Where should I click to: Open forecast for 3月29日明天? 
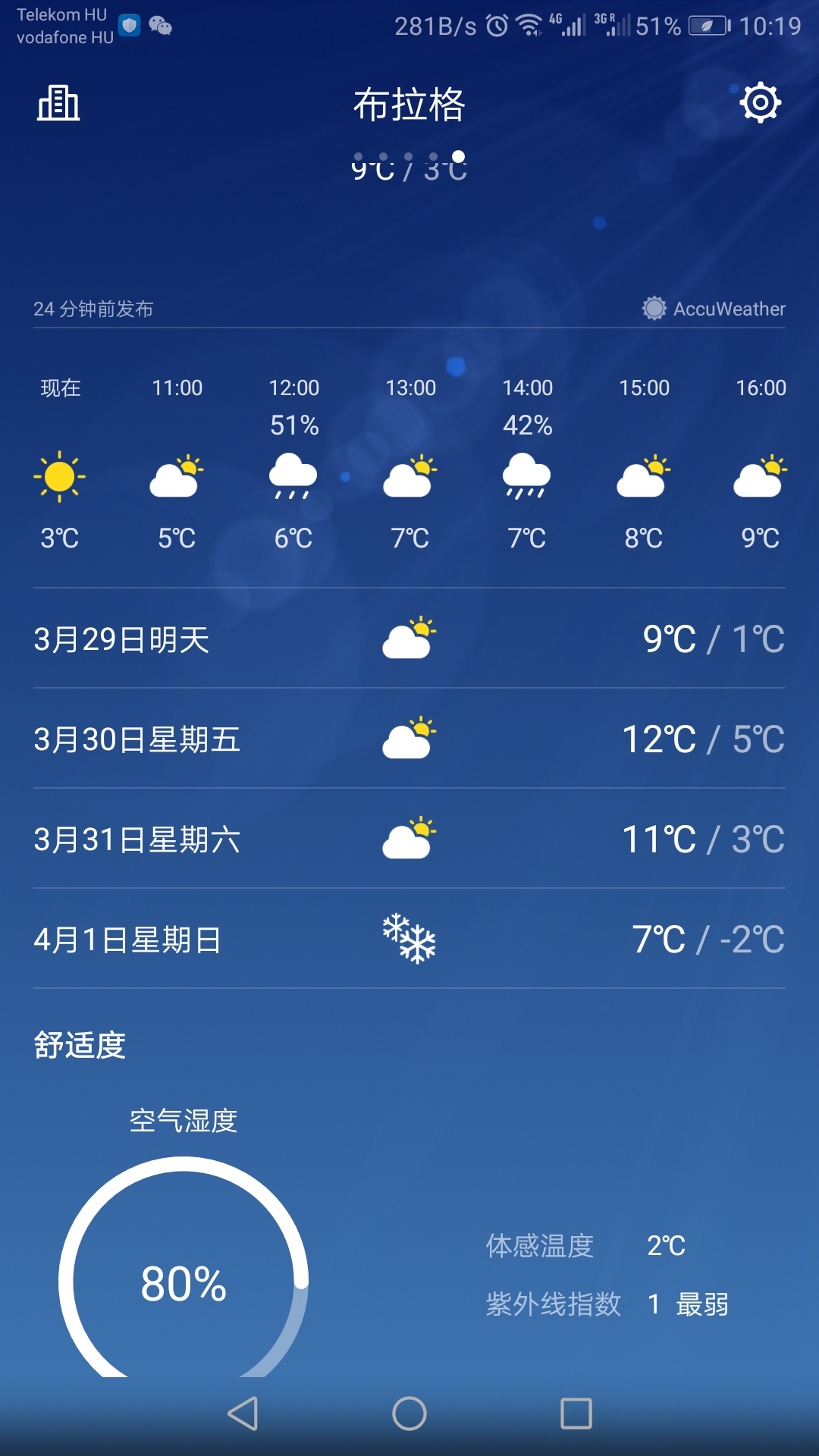(x=409, y=639)
